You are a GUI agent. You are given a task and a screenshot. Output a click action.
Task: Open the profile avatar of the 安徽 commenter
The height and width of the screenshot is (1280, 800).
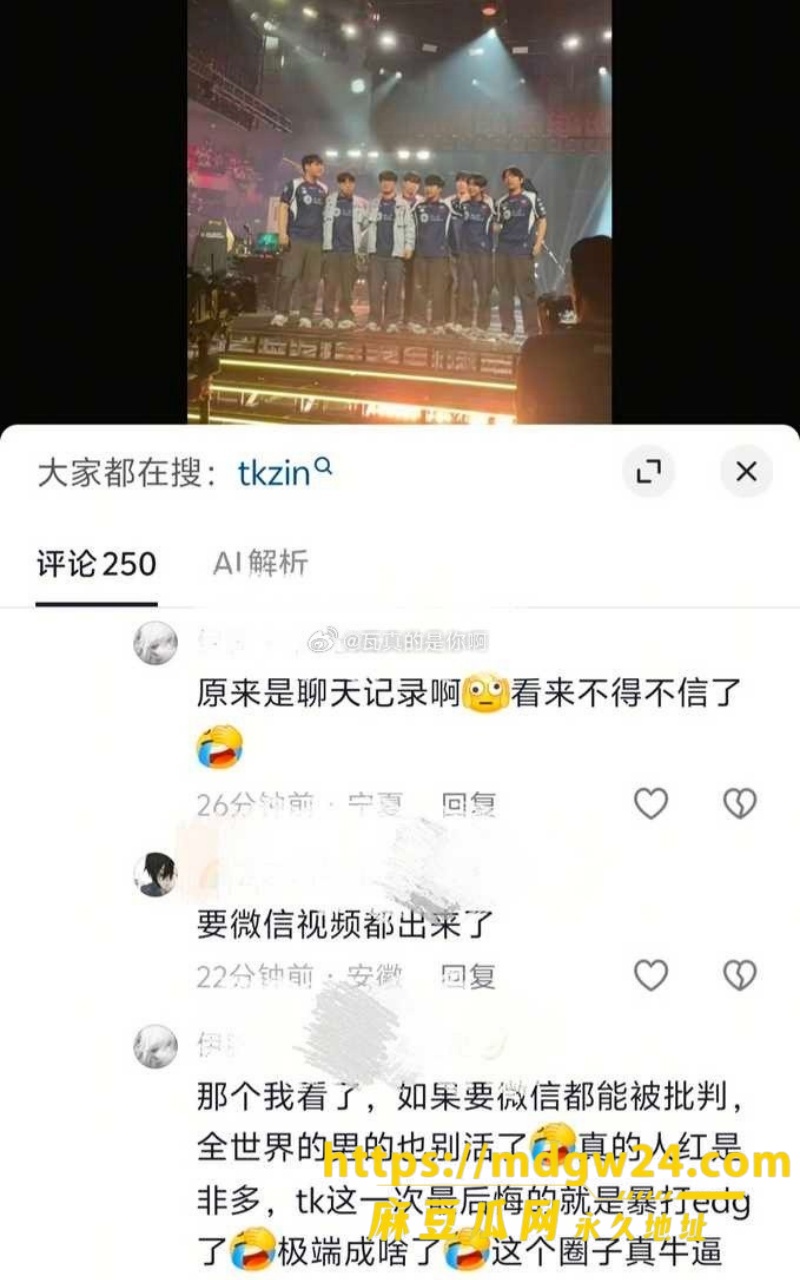[x=156, y=874]
